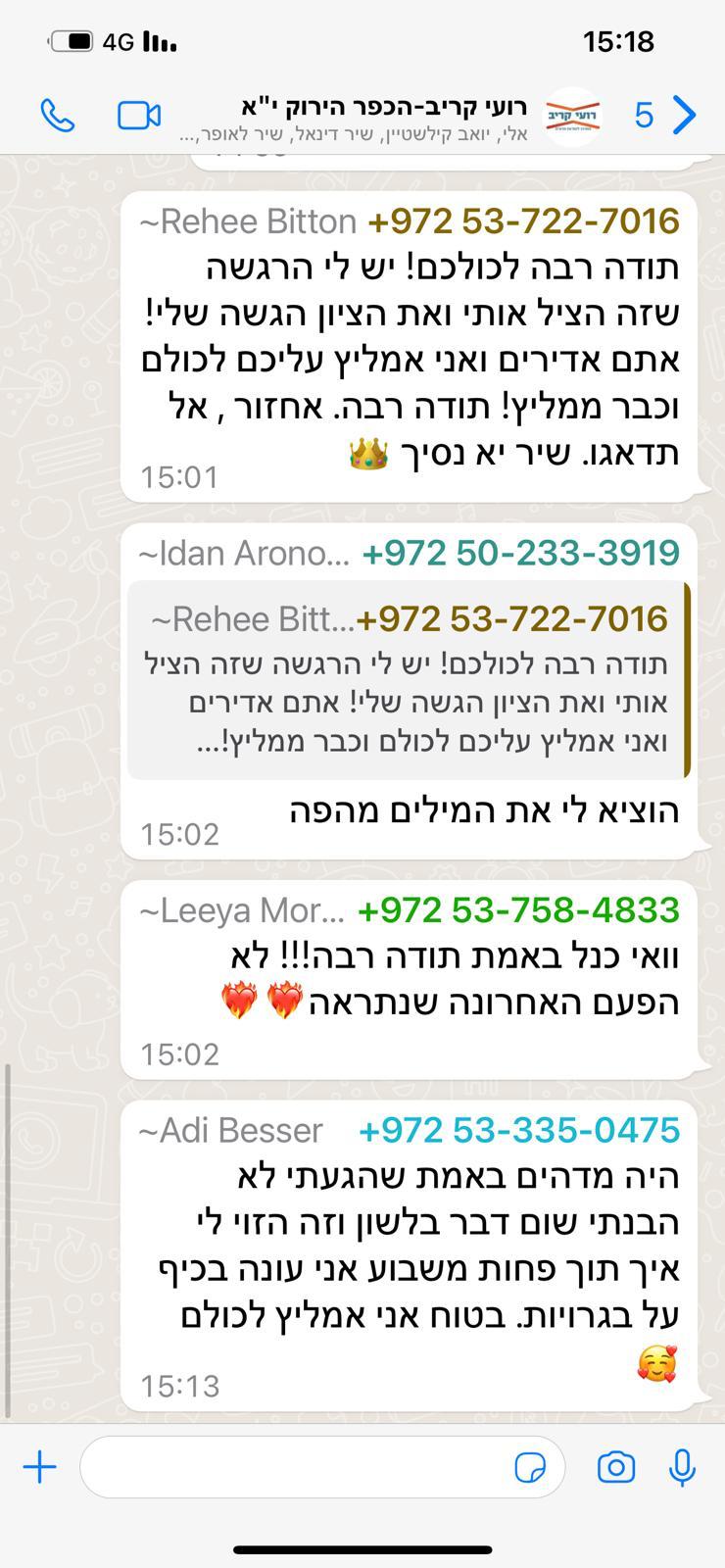
Task: Start a voice call with the group
Action: (x=57, y=116)
